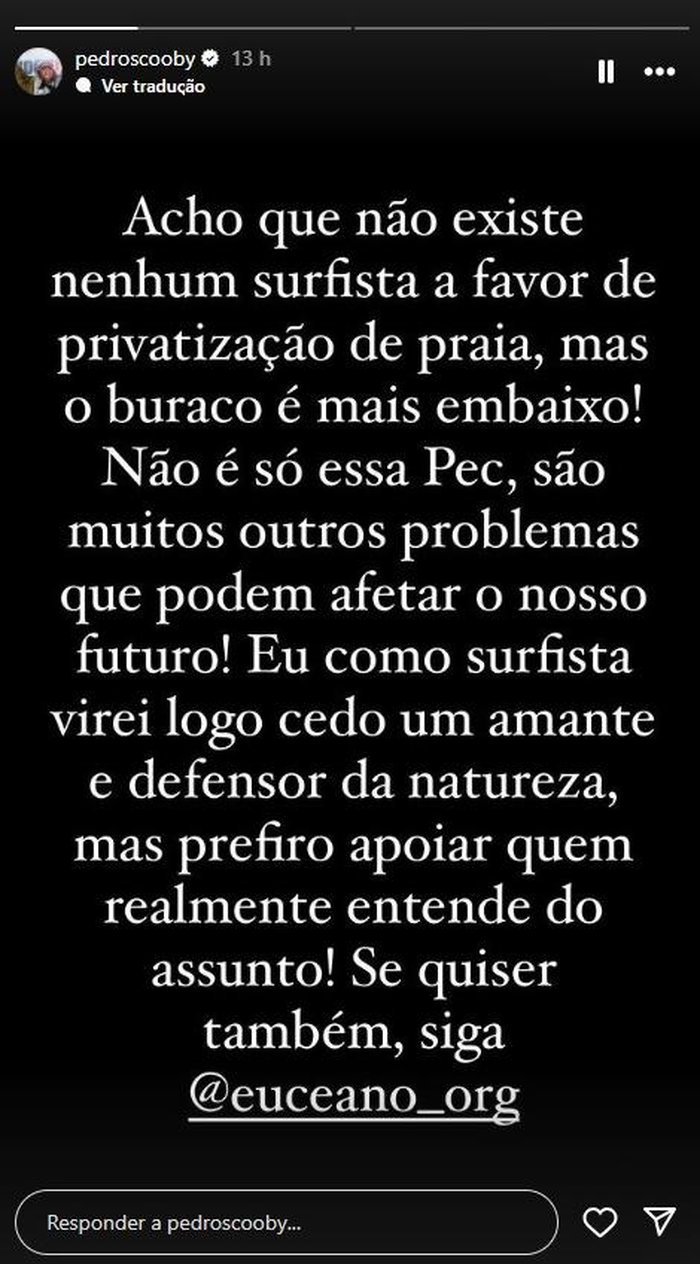The width and height of the screenshot is (700, 1264).
Task: Open pedroscooby's profile picture
Action: point(39,72)
